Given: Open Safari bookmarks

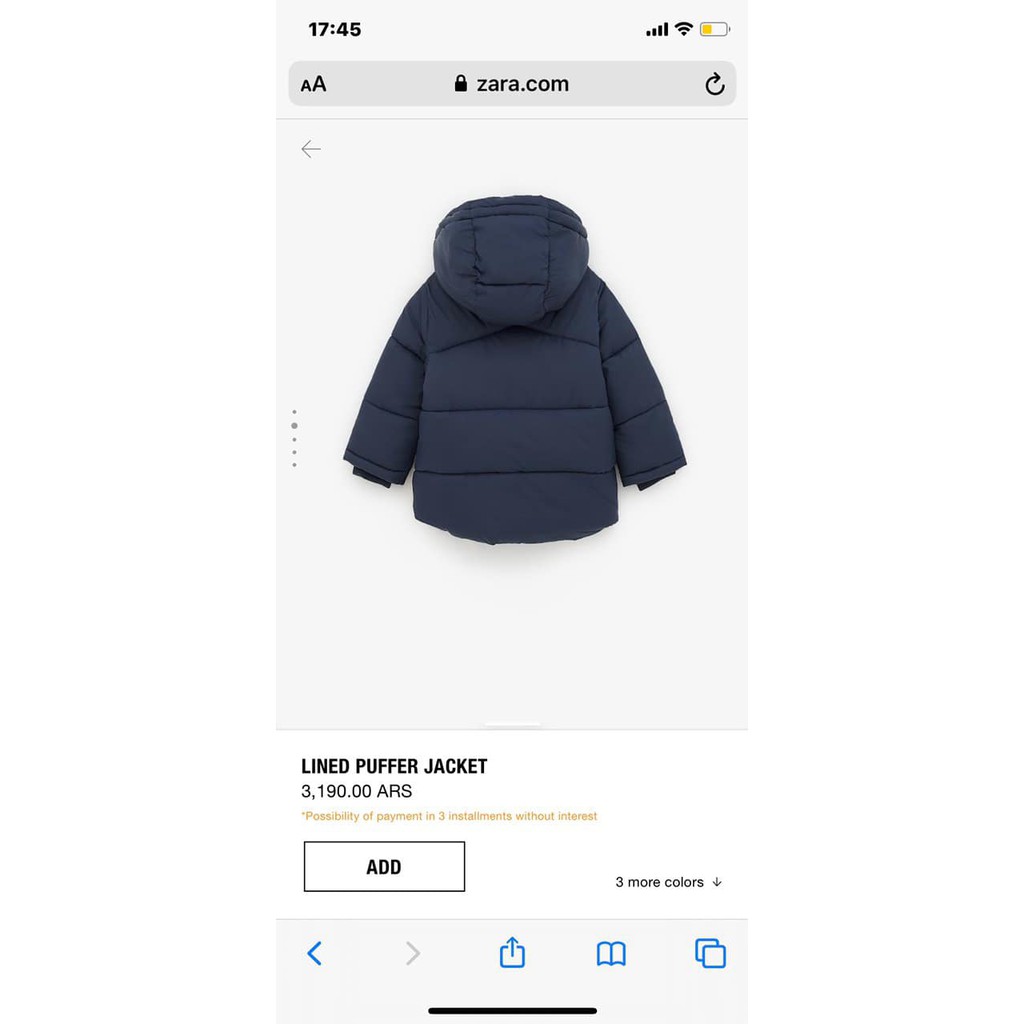Looking at the screenshot, I should 611,953.
